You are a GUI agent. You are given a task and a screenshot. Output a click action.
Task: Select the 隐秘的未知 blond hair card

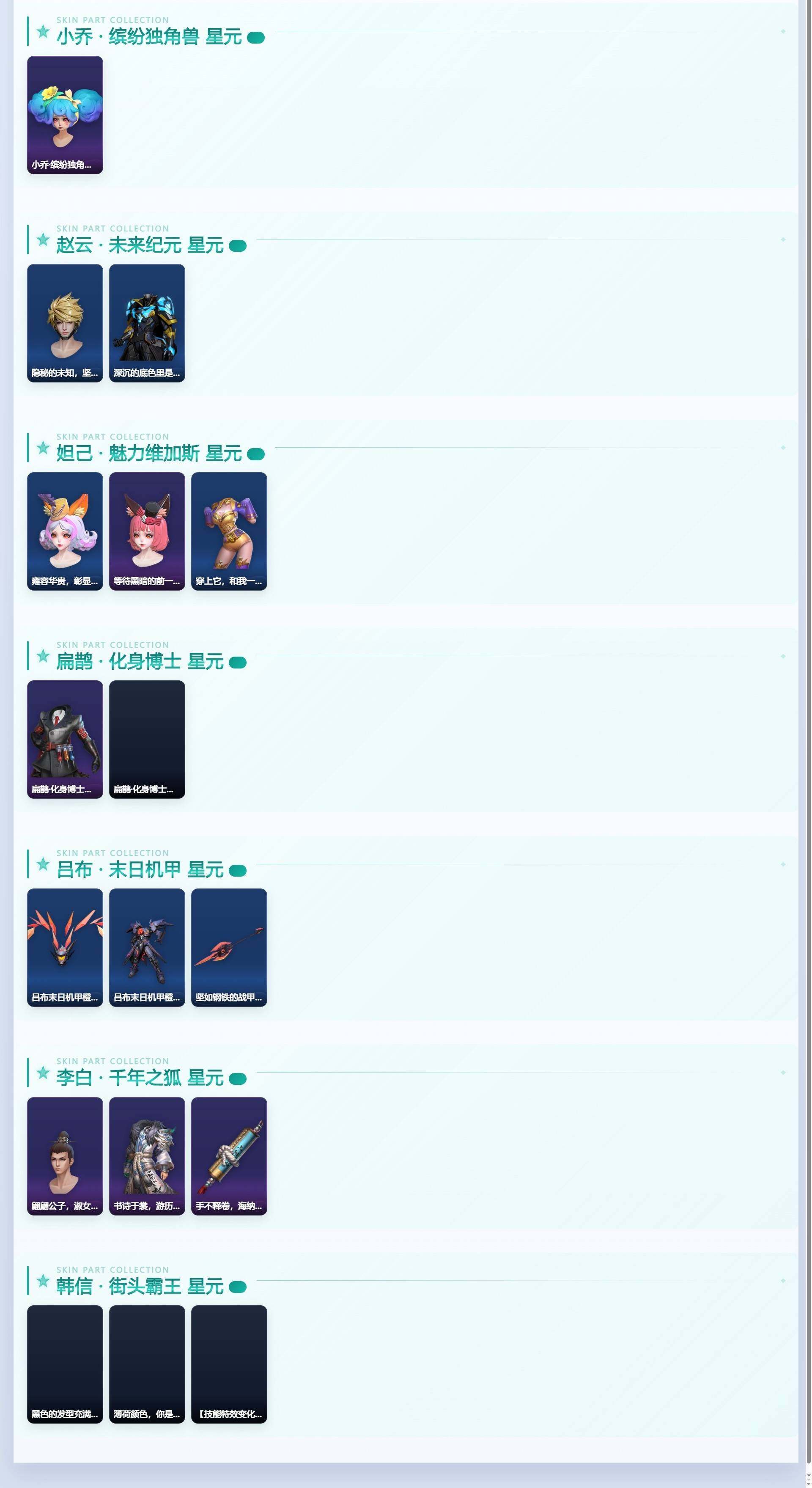pos(65,324)
